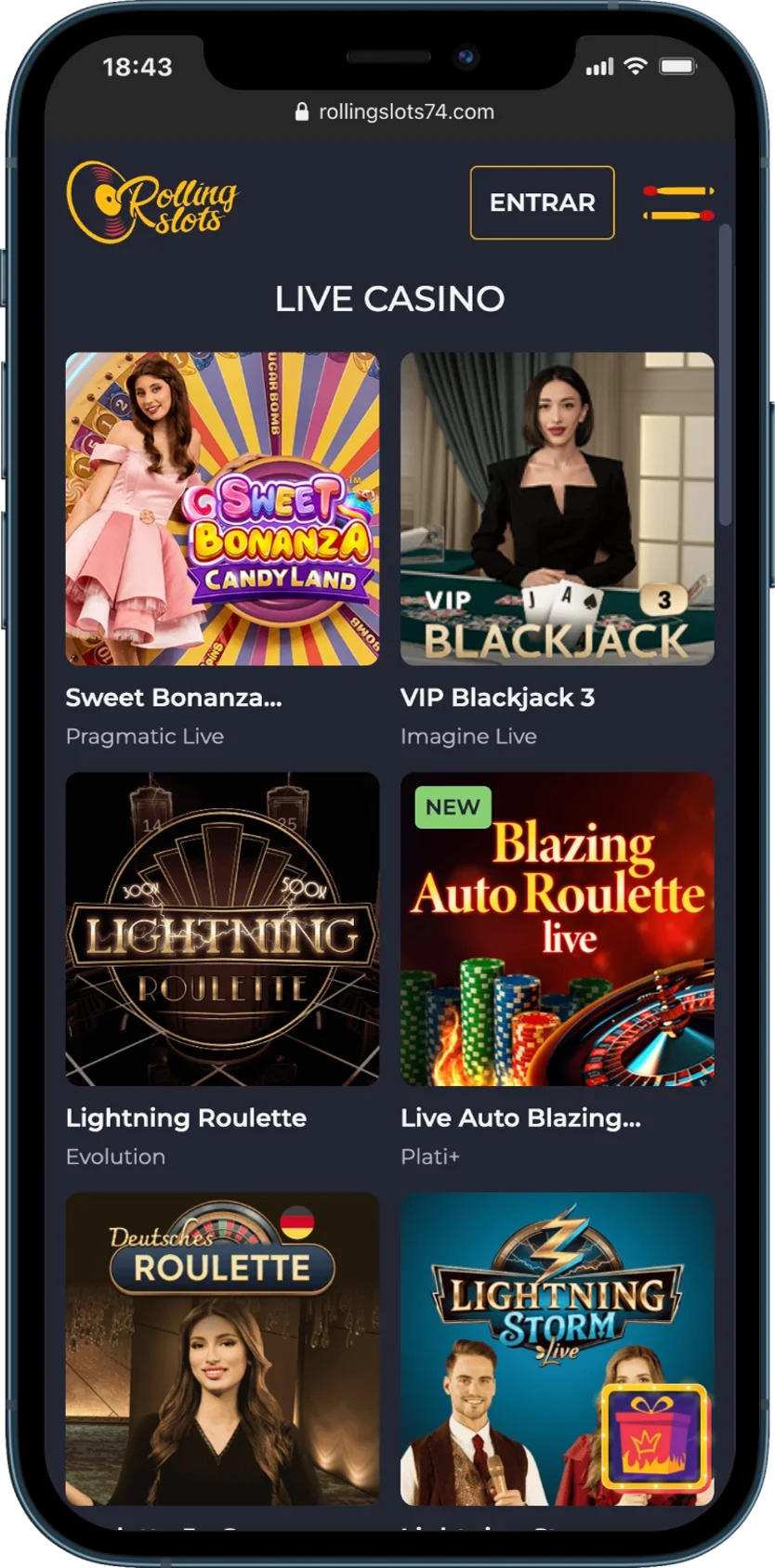Open Sweet Bonanza CandyLand game thumbnail

pyautogui.click(x=222, y=507)
